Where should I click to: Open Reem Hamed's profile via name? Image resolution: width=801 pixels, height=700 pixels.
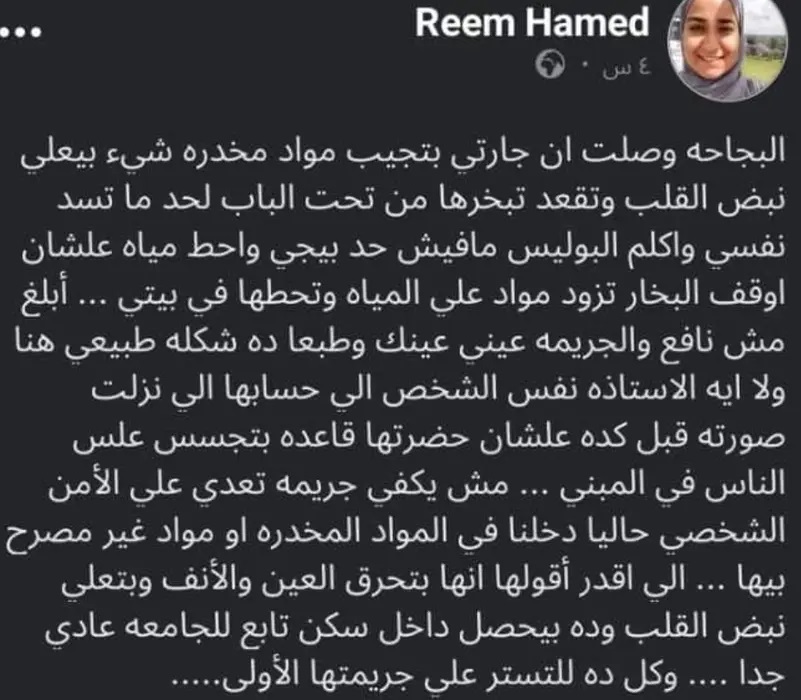tap(532, 24)
